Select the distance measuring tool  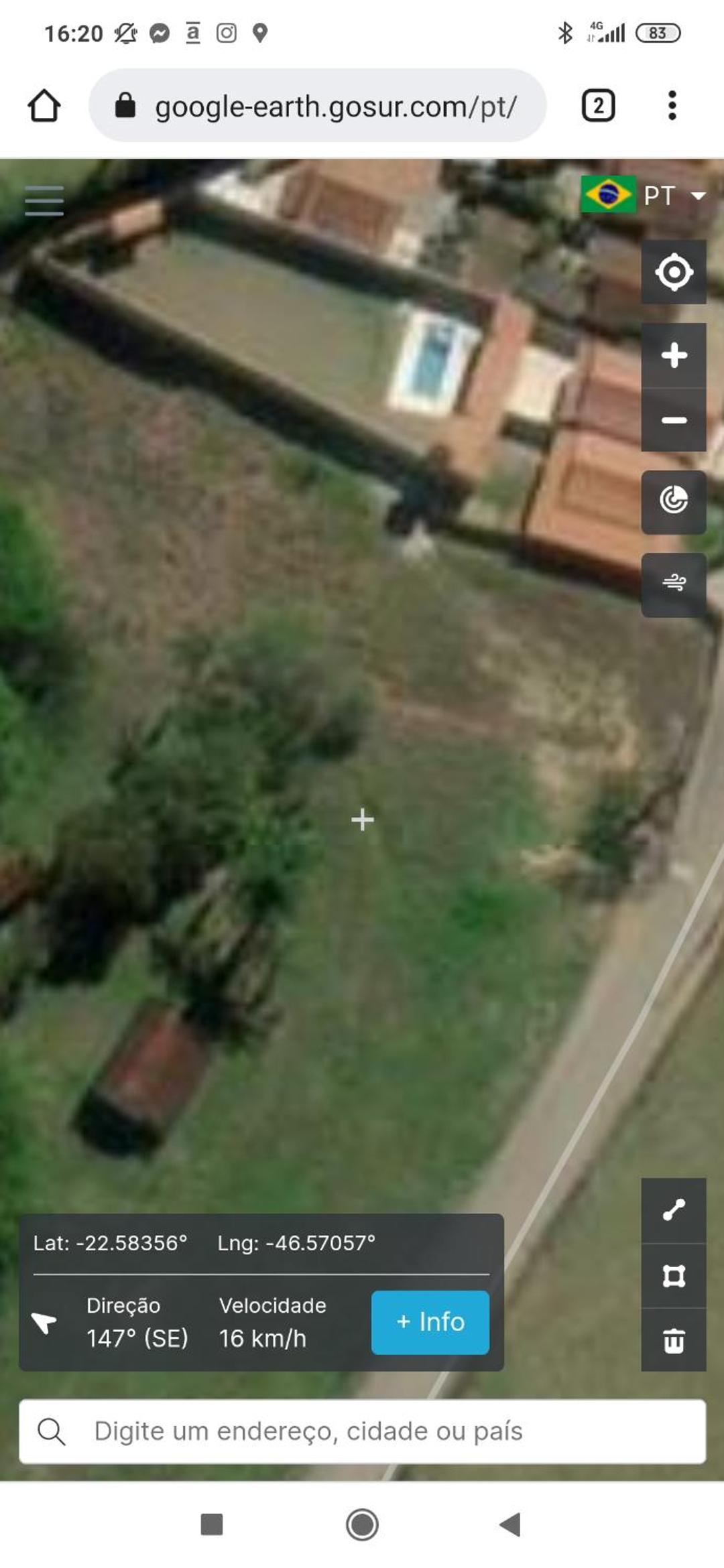pyautogui.click(x=674, y=1210)
